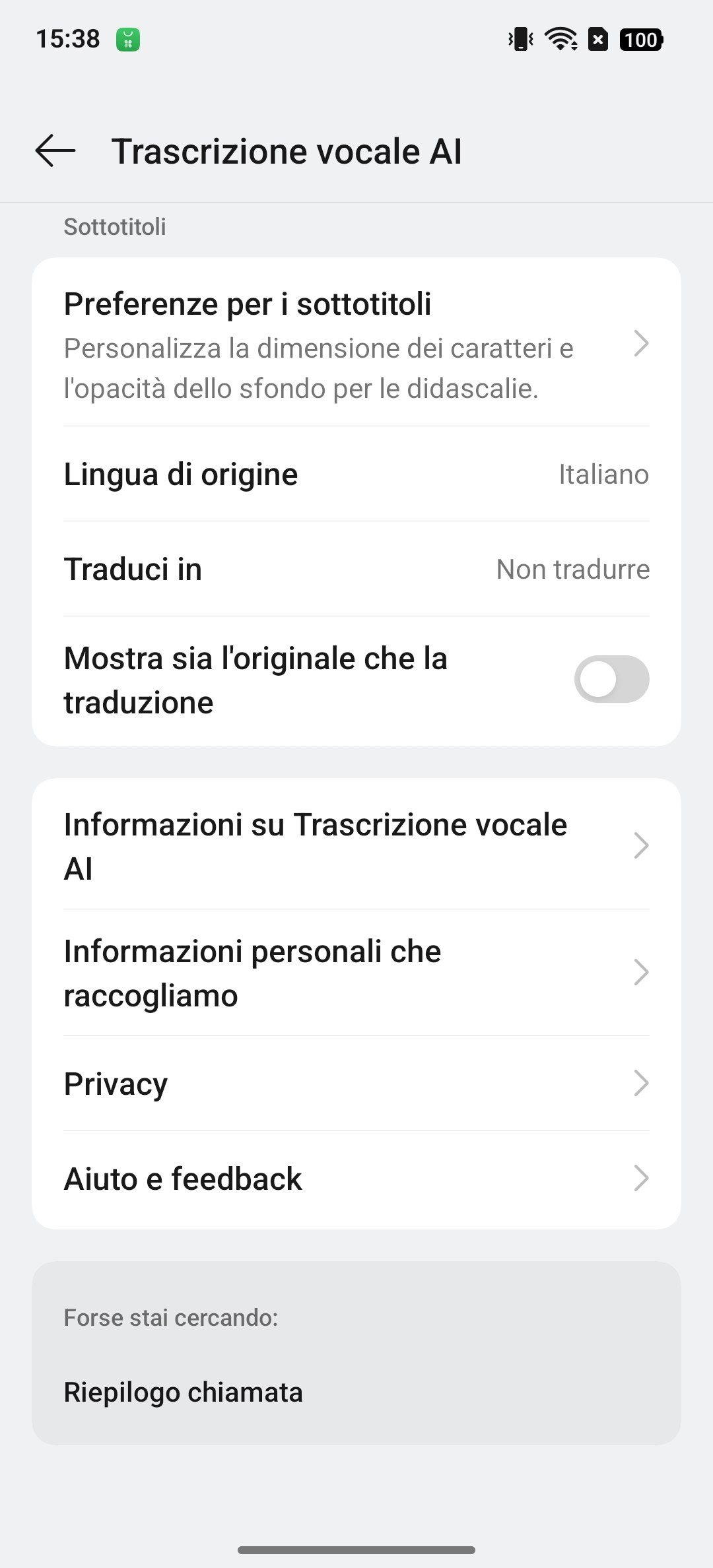This screenshot has height=1568, width=713.
Task: Open the Privacy row
Action: click(356, 1084)
